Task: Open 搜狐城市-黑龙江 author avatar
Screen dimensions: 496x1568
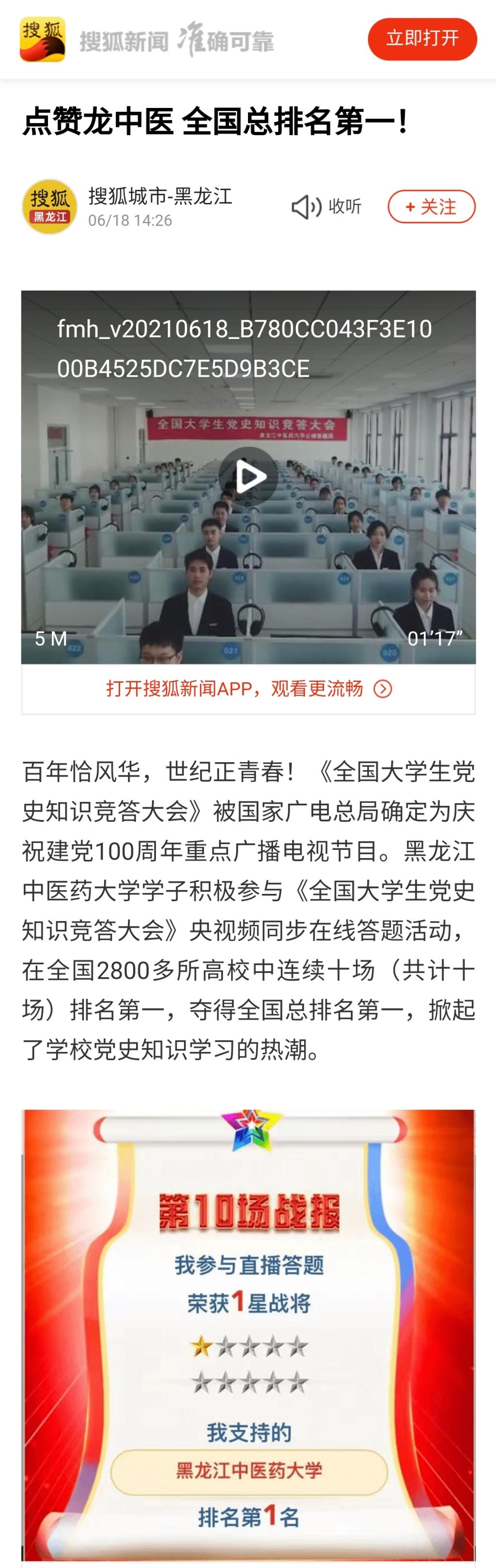Action: [x=50, y=207]
